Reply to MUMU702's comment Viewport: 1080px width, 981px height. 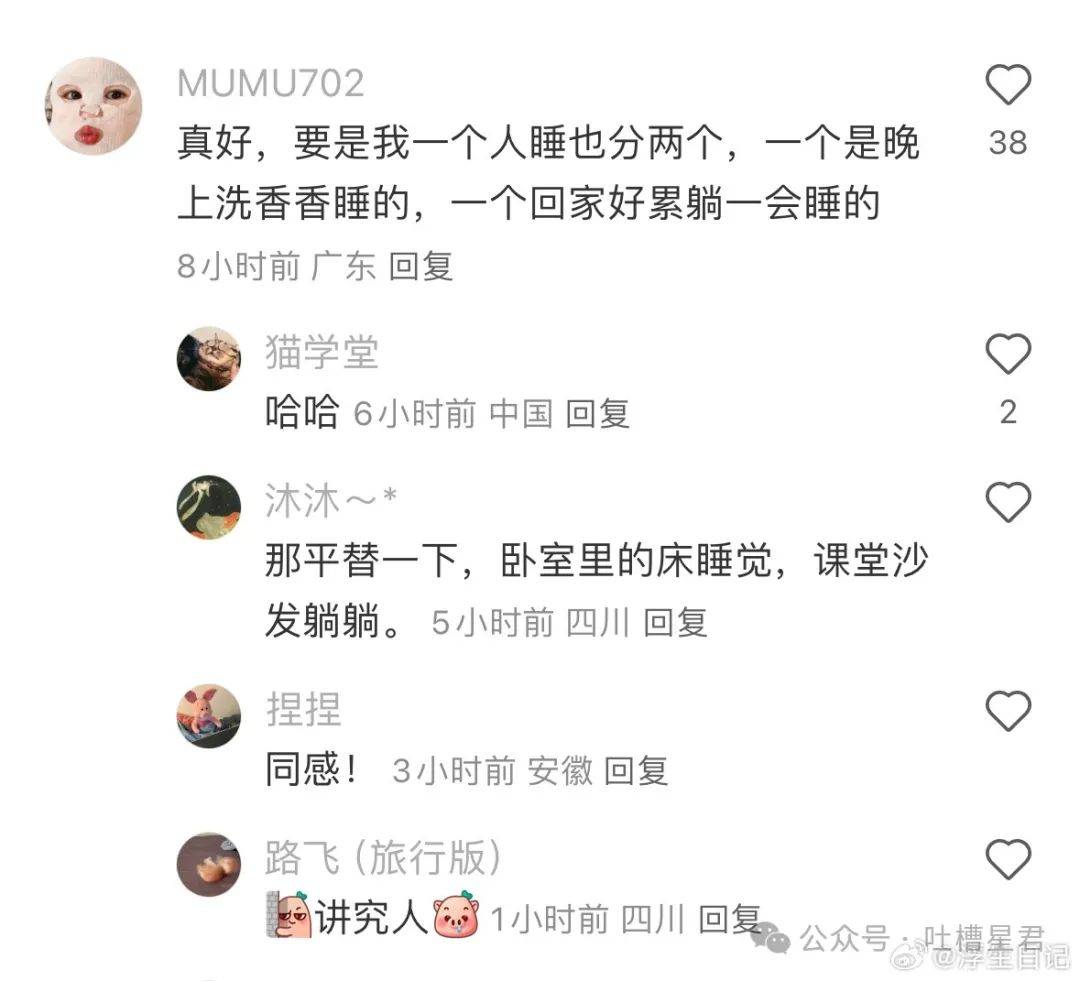click(421, 266)
